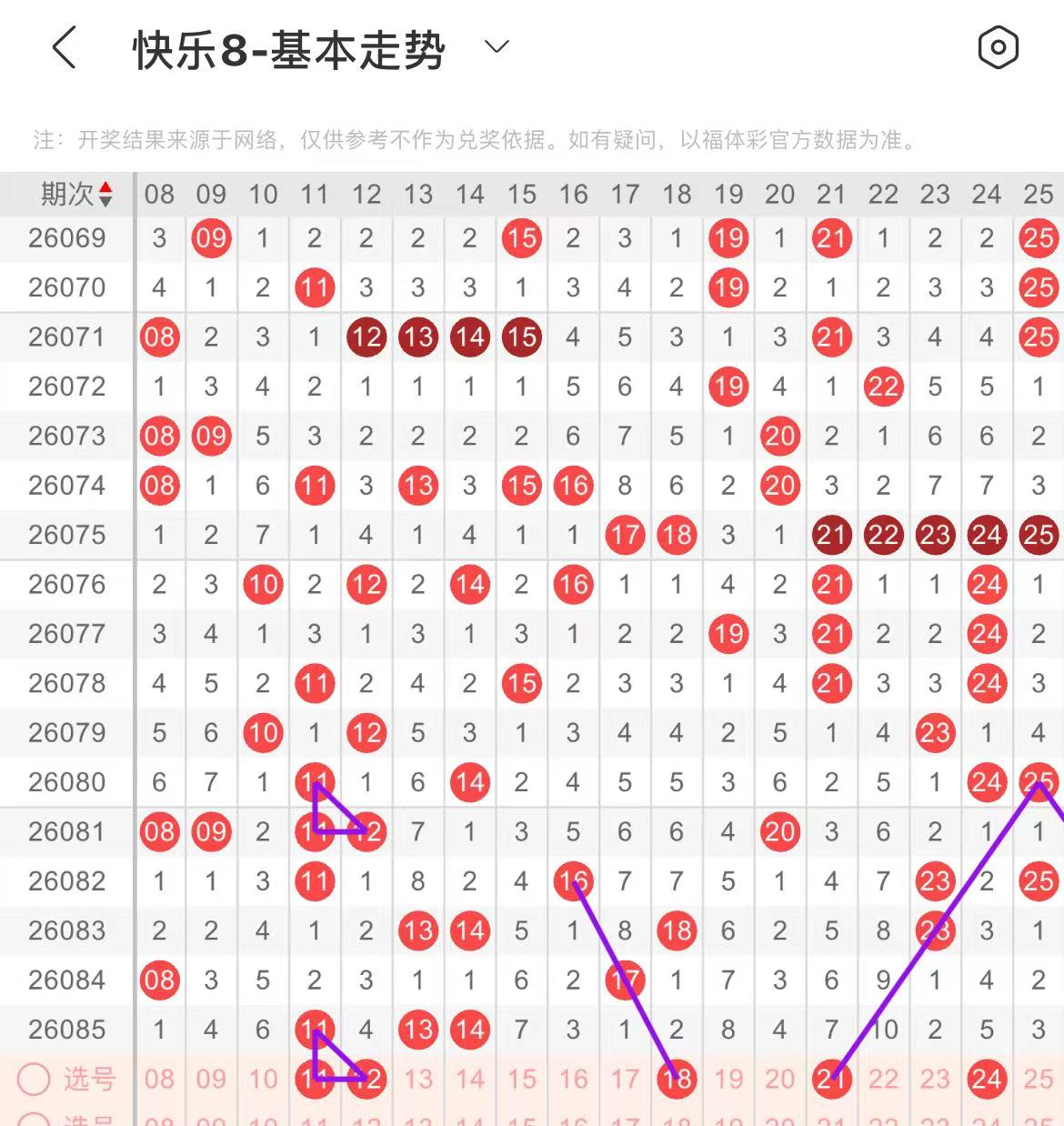This screenshot has width=1064, height=1126.
Task: Expand the 快乐8-基本走势 chart dropdown
Action: point(497,46)
